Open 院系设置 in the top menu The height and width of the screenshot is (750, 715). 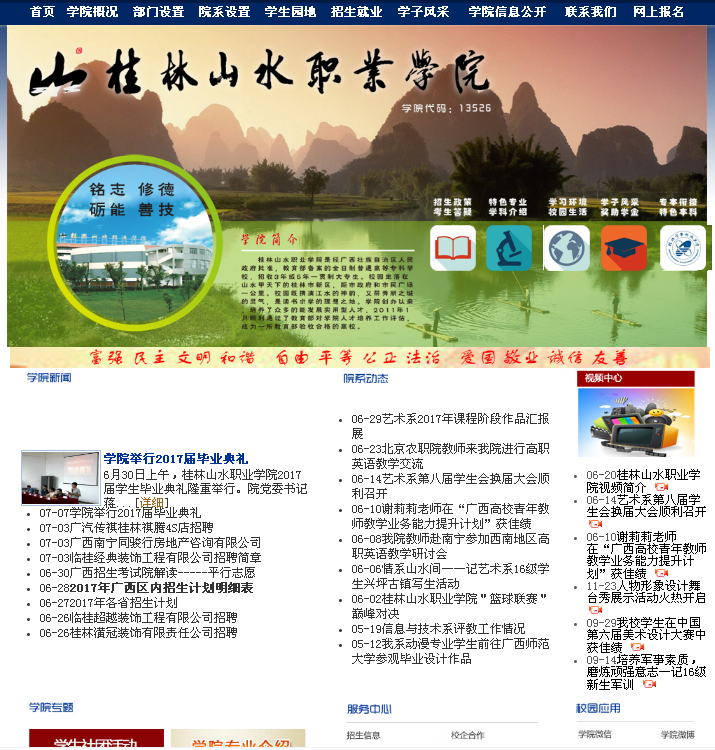224,12
